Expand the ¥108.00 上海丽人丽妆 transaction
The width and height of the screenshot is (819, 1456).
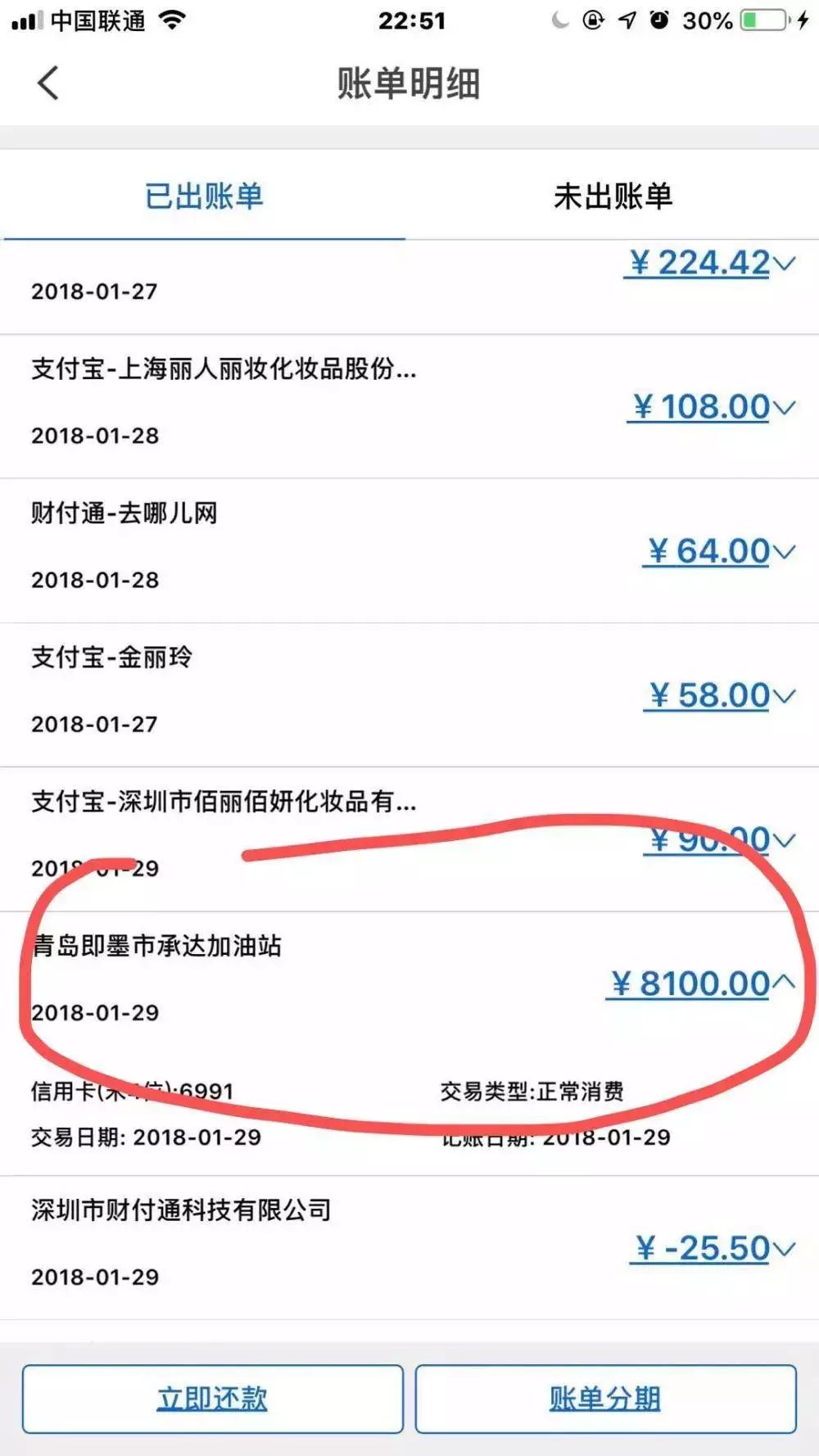[x=784, y=408]
